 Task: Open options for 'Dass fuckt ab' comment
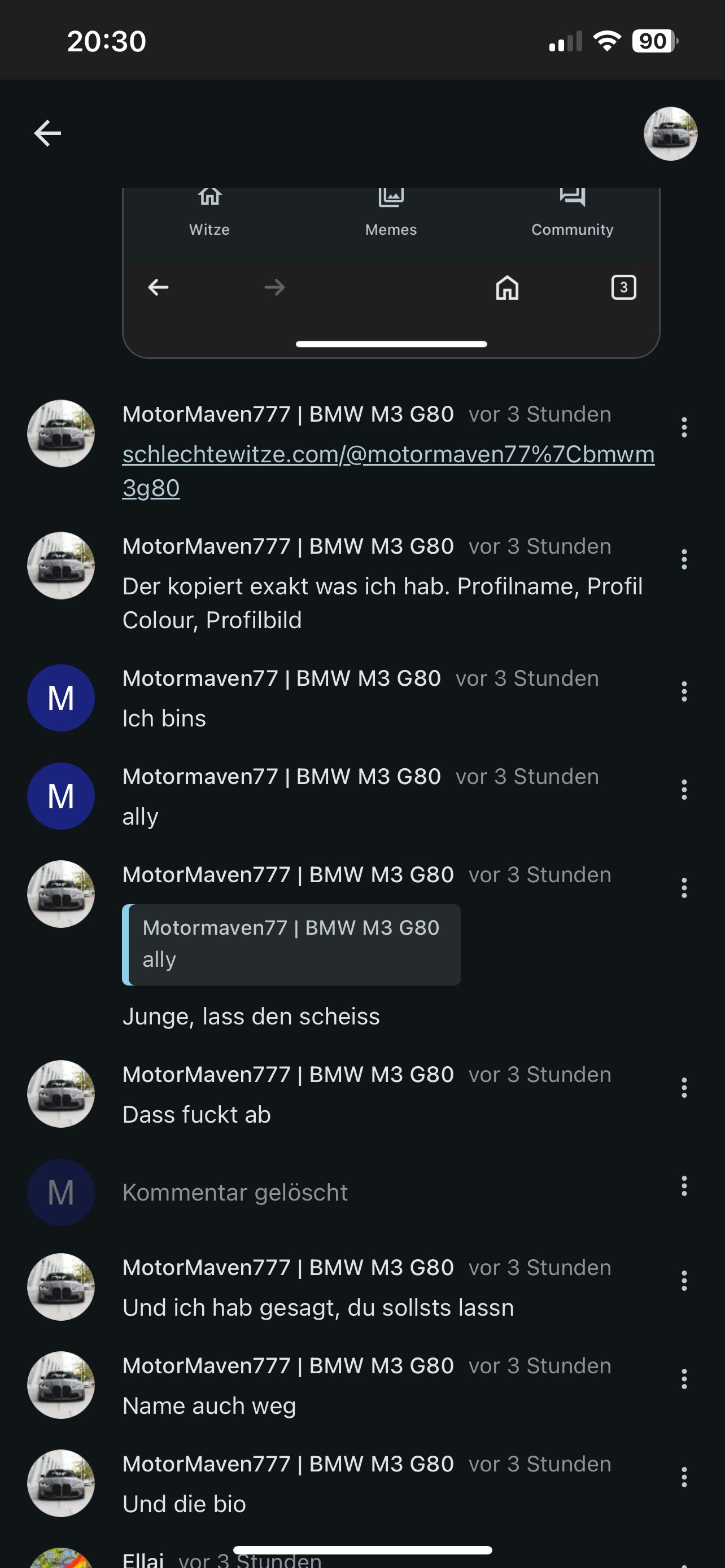click(x=684, y=1088)
